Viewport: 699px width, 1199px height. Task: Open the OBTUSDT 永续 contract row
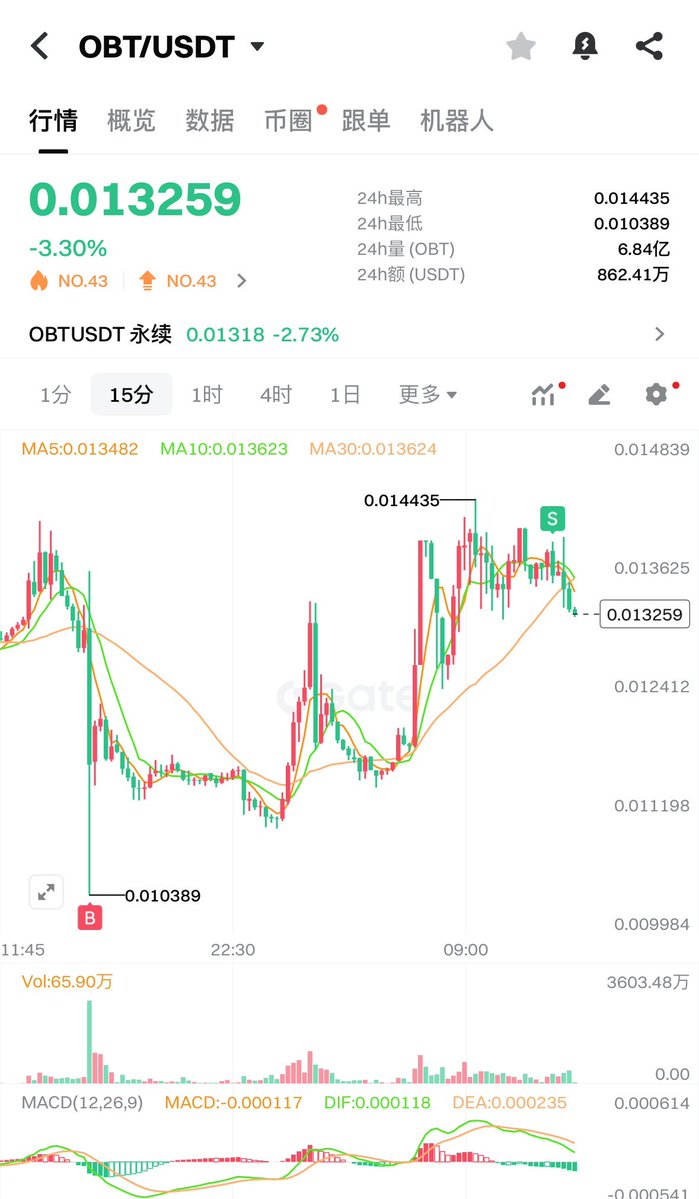click(x=350, y=334)
